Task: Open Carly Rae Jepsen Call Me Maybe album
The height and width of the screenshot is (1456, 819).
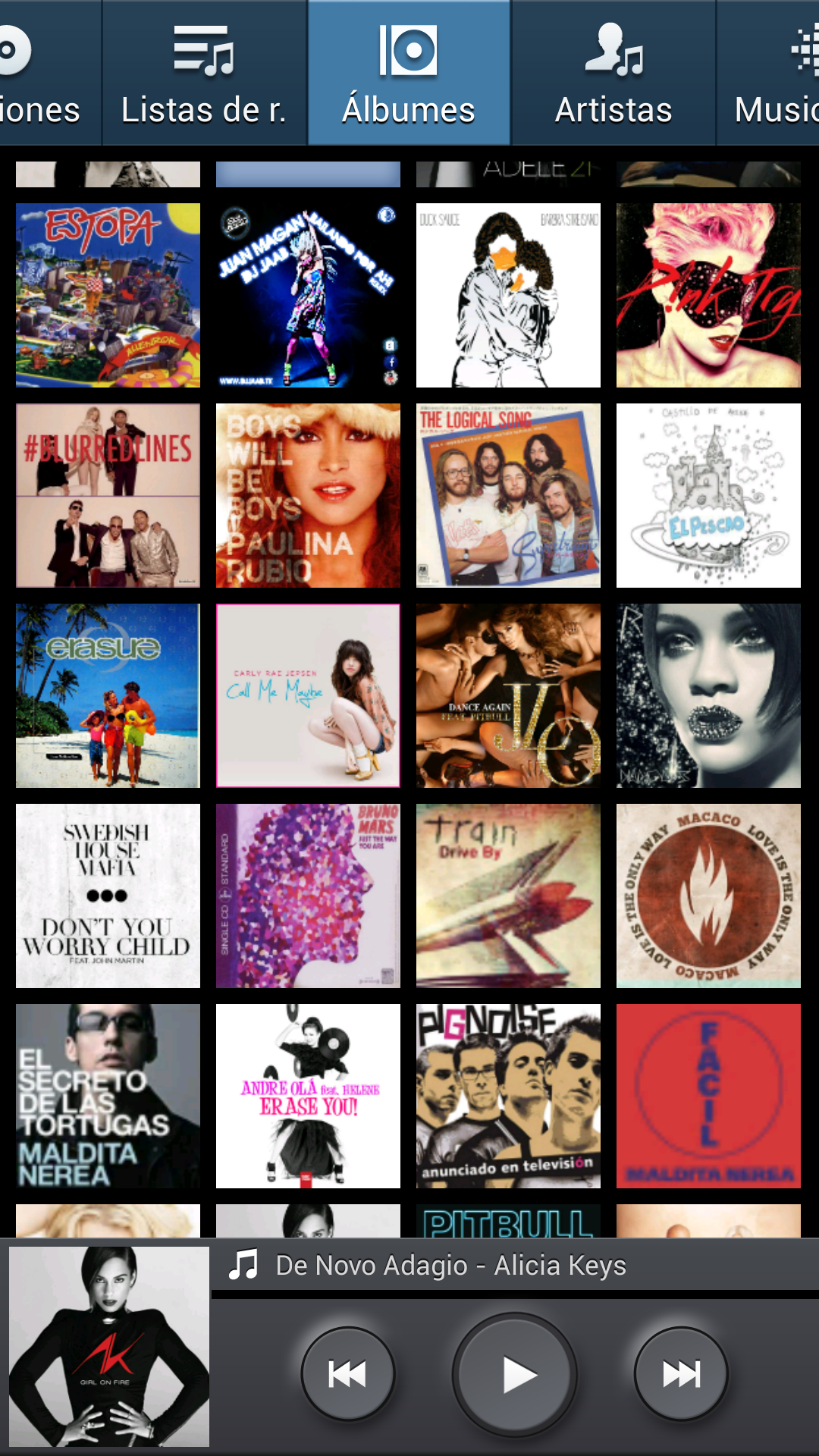Action: click(308, 695)
